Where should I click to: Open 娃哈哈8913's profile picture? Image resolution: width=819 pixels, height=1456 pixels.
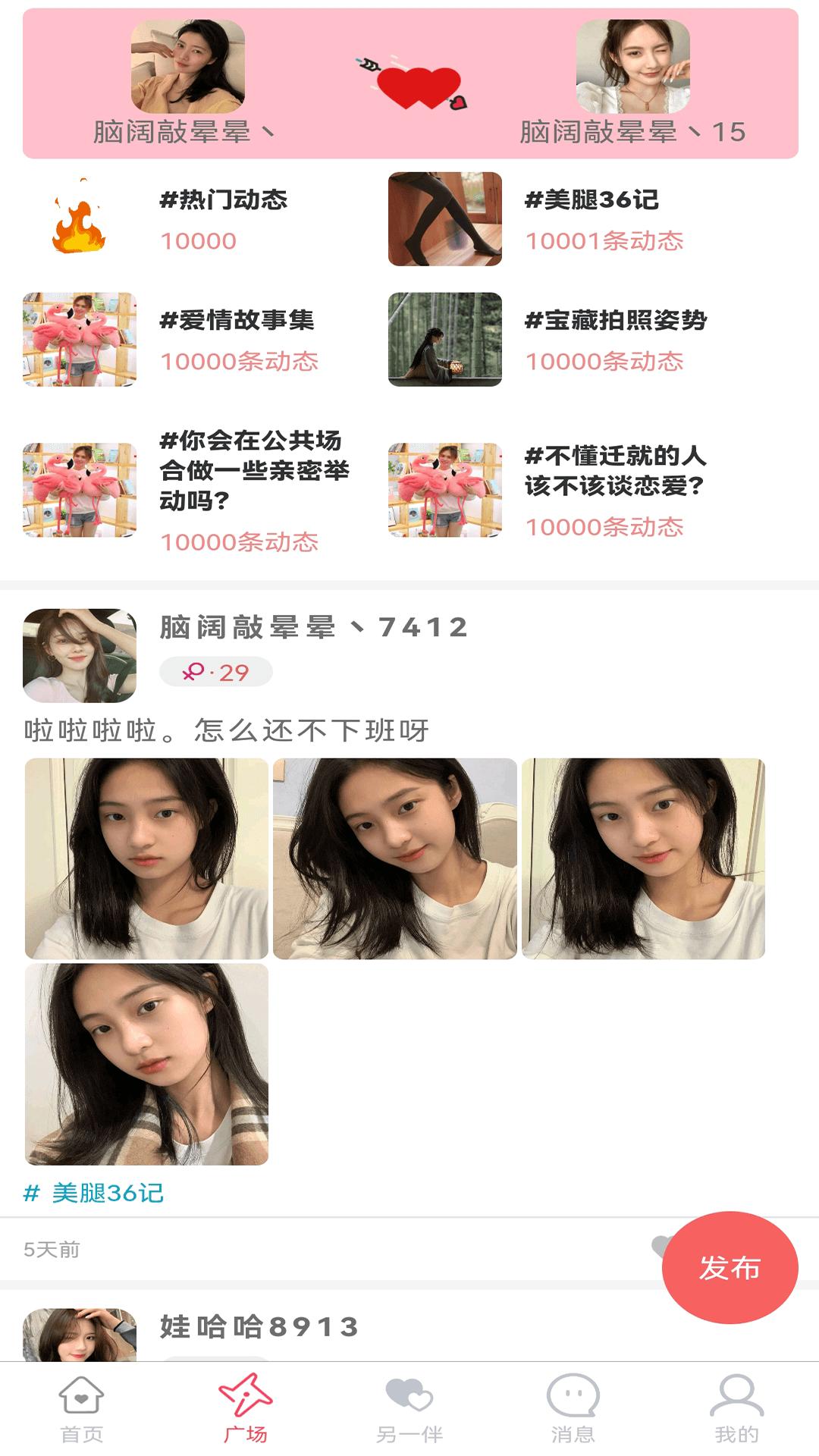80,1336
